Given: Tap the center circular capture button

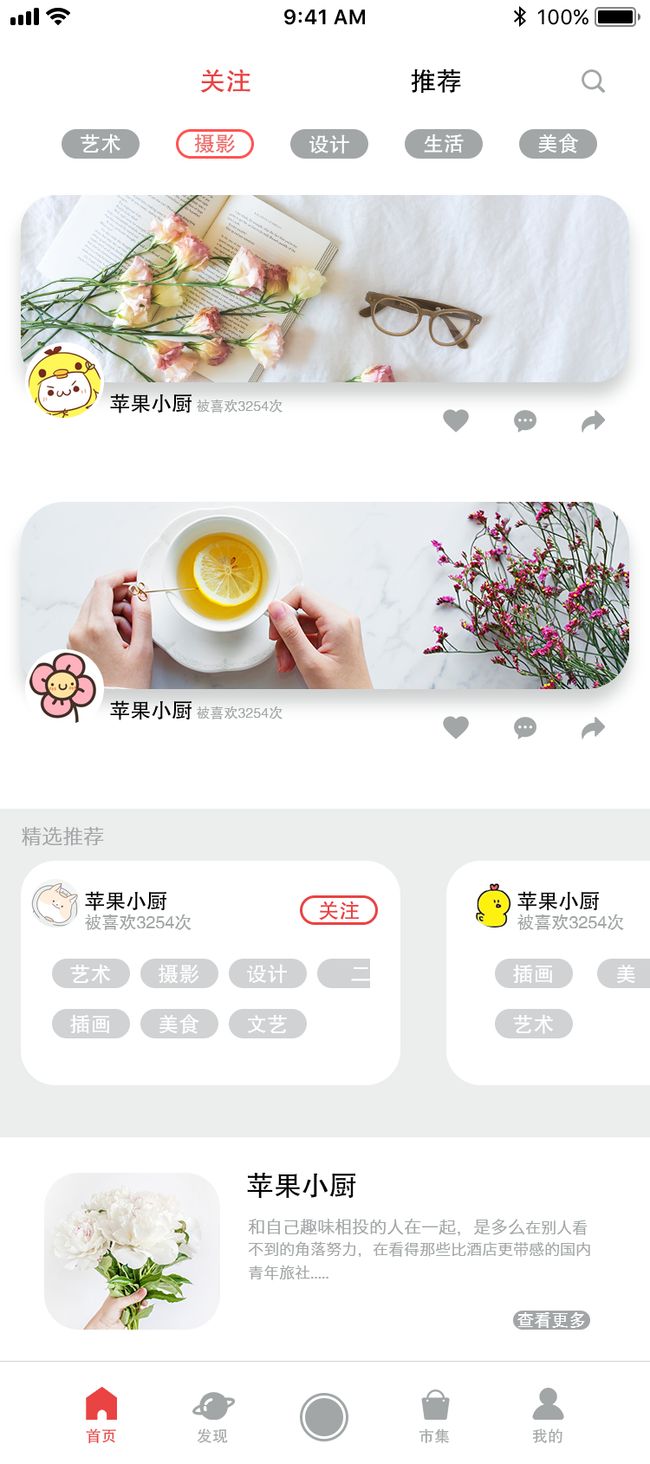Looking at the screenshot, I should point(324,1417).
